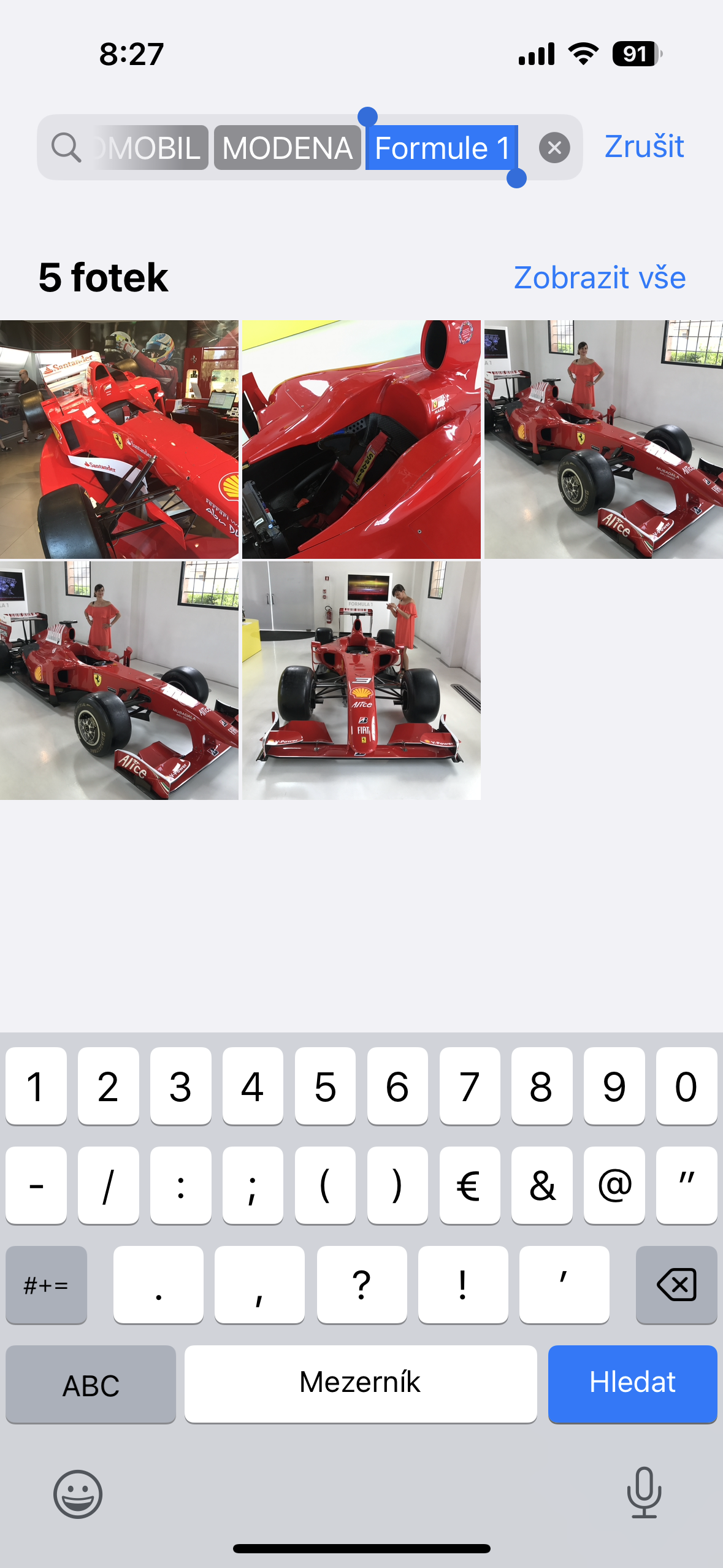The height and width of the screenshot is (1568, 723).
Task: Select the MODENA search token
Action: pyautogui.click(x=287, y=148)
